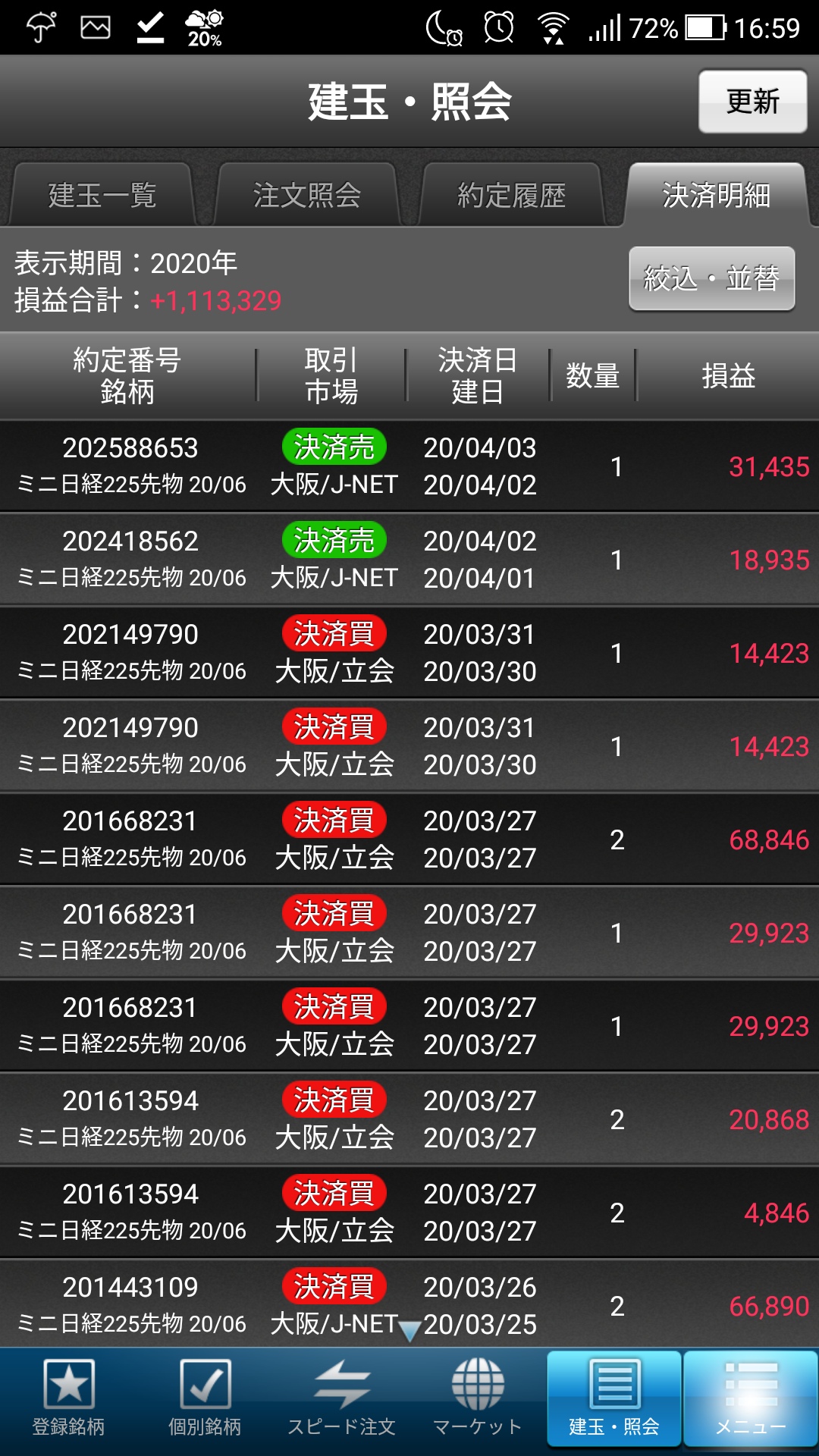Open 個別銘柄 in the bottom bar
Screen dimensions: 819x1456
[x=205, y=1399]
